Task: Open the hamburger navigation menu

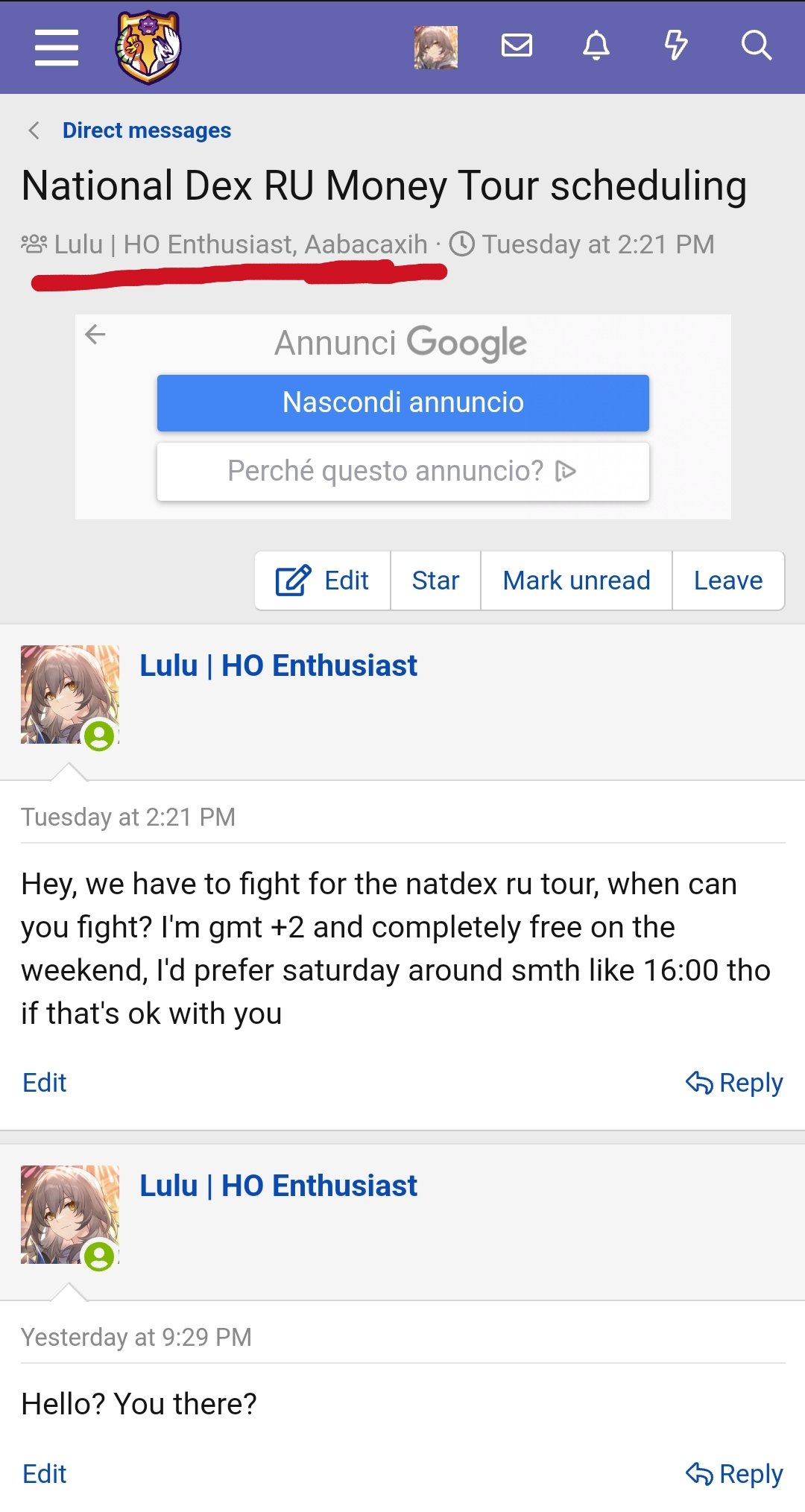Action: (x=57, y=48)
